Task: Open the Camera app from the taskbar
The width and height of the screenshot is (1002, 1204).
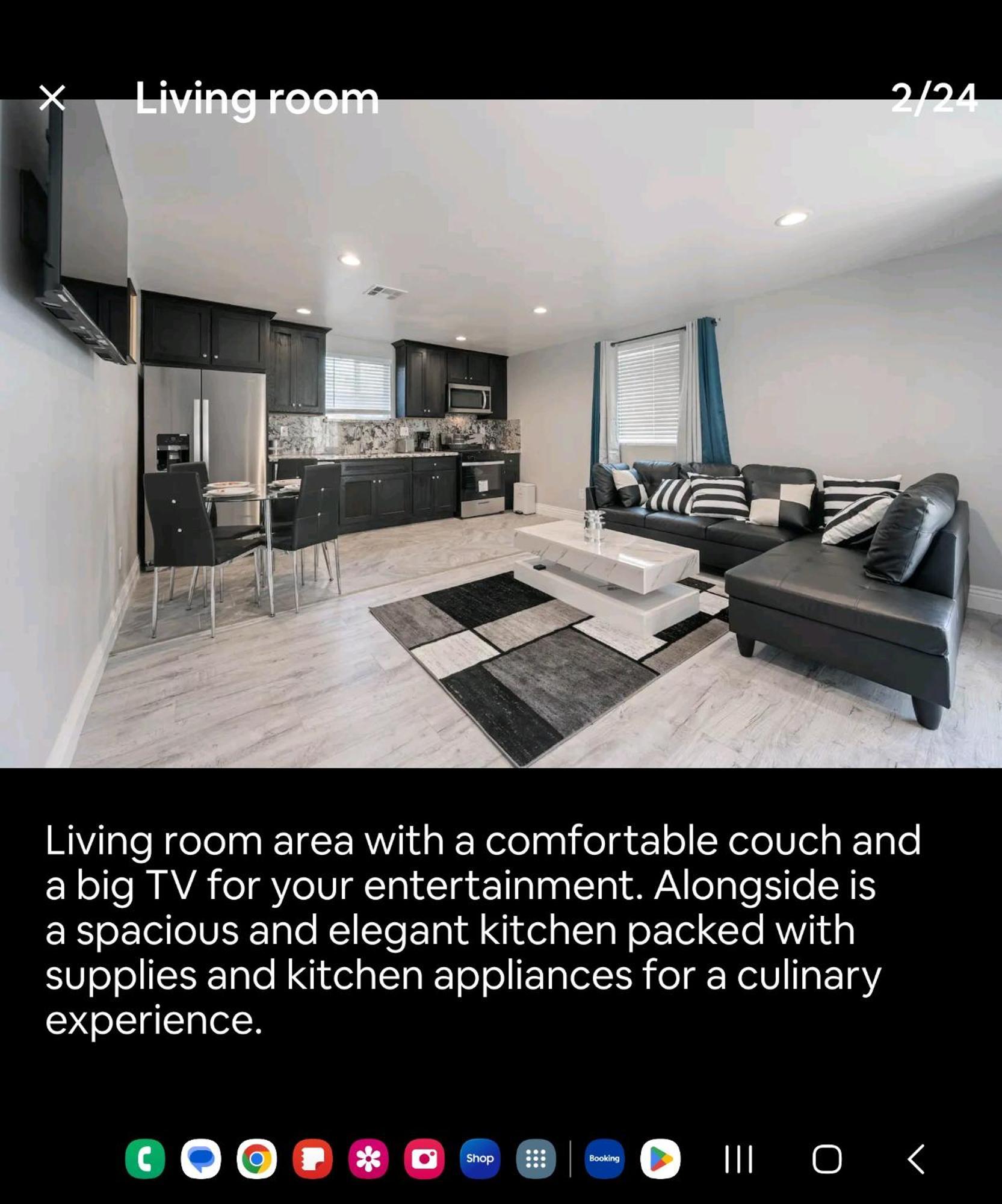Action: point(424,1158)
